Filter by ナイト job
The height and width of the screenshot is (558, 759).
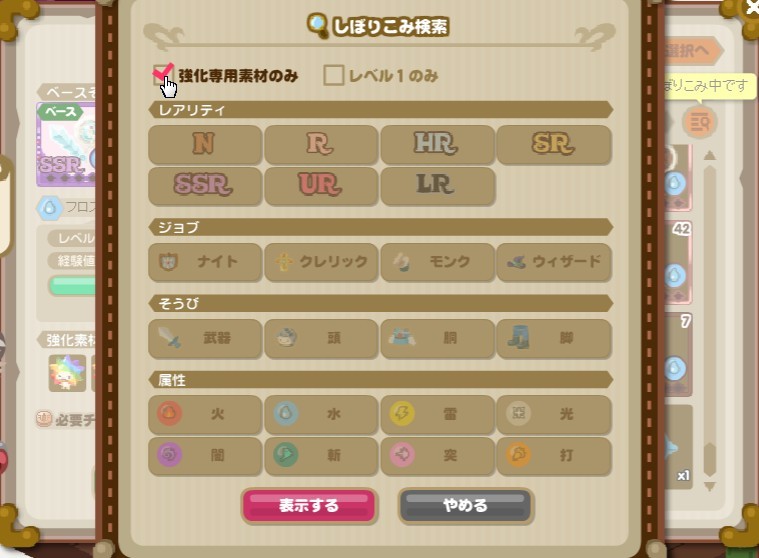[x=205, y=262]
